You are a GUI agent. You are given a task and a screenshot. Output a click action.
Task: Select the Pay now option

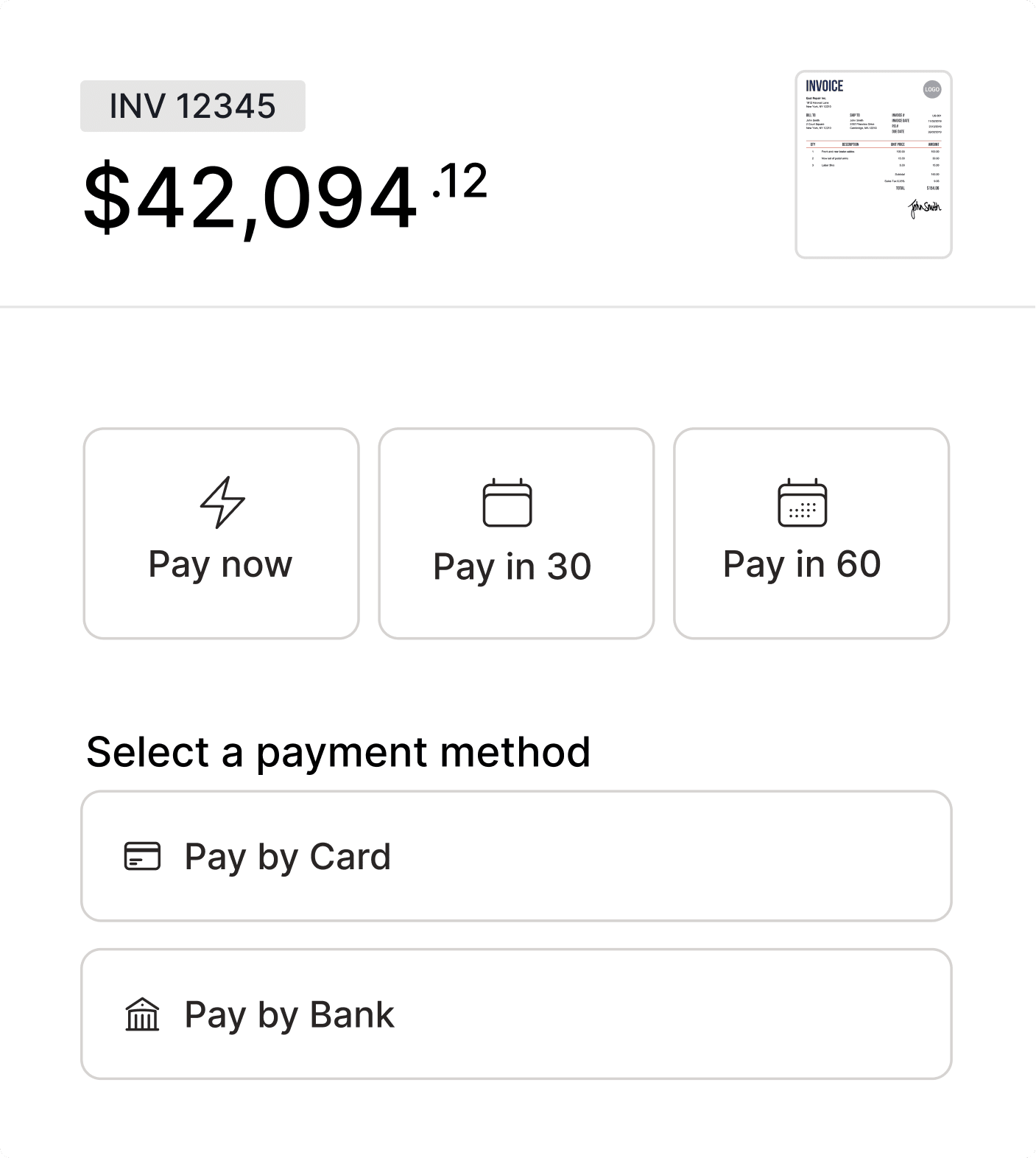click(x=221, y=533)
